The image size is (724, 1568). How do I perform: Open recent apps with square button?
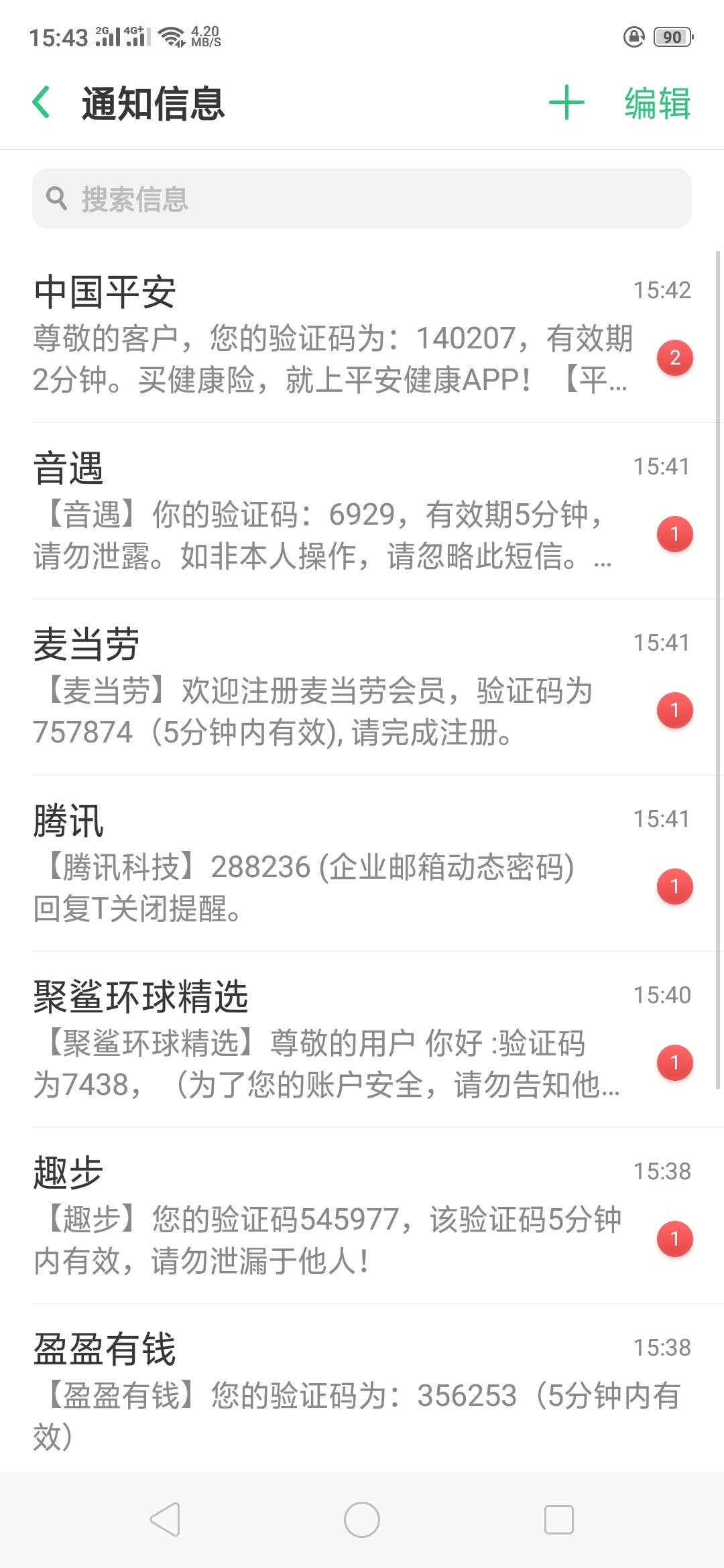(x=559, y=1520)
